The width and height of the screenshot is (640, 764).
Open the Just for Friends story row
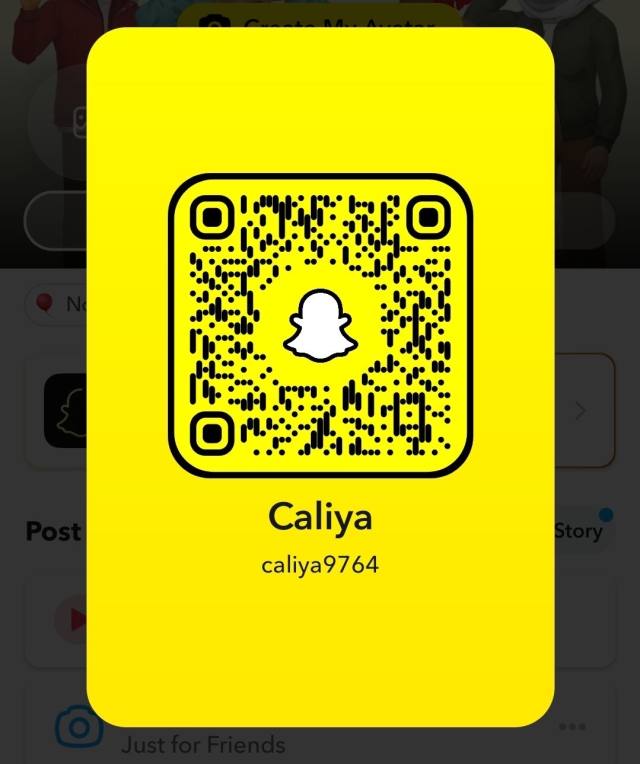click(203, 745)
